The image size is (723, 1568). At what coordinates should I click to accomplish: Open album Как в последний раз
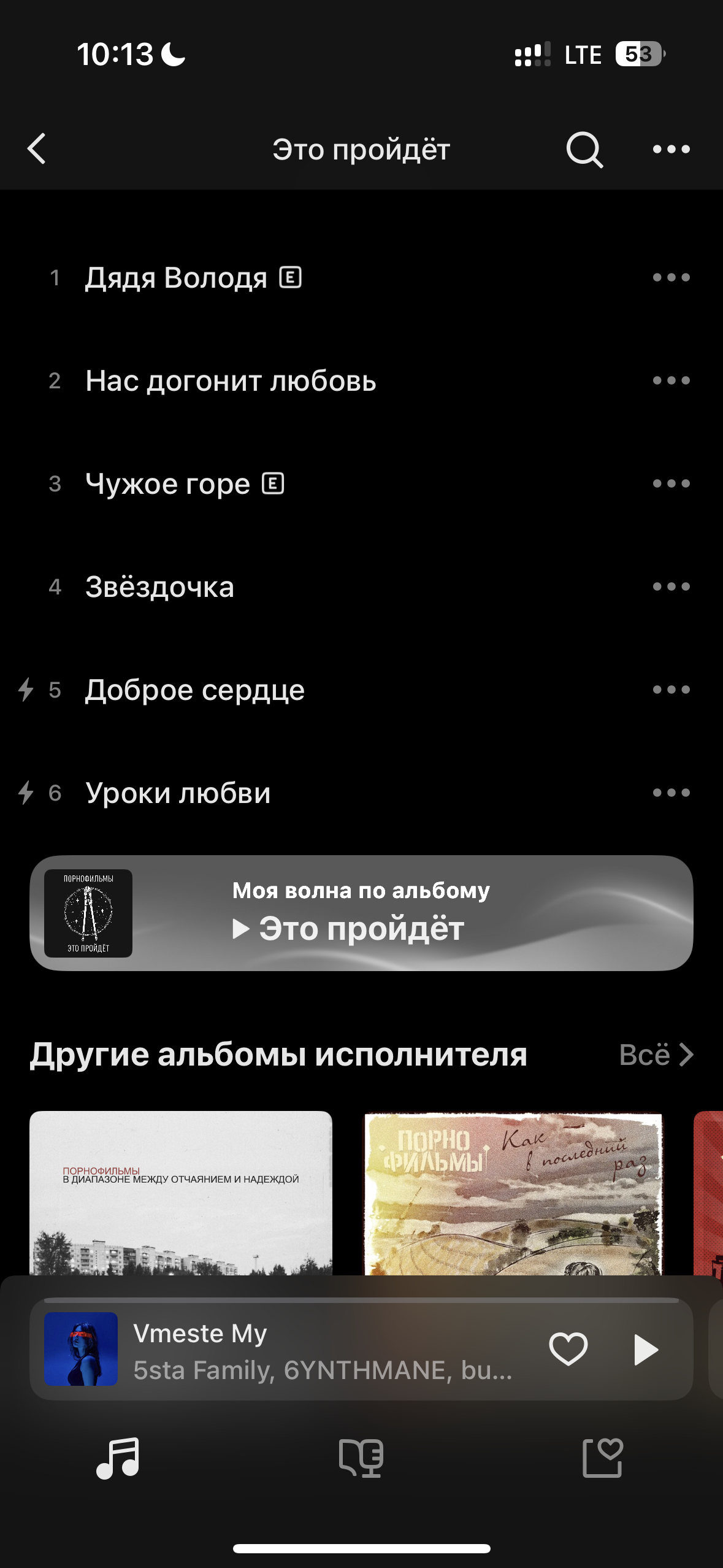513,1193
